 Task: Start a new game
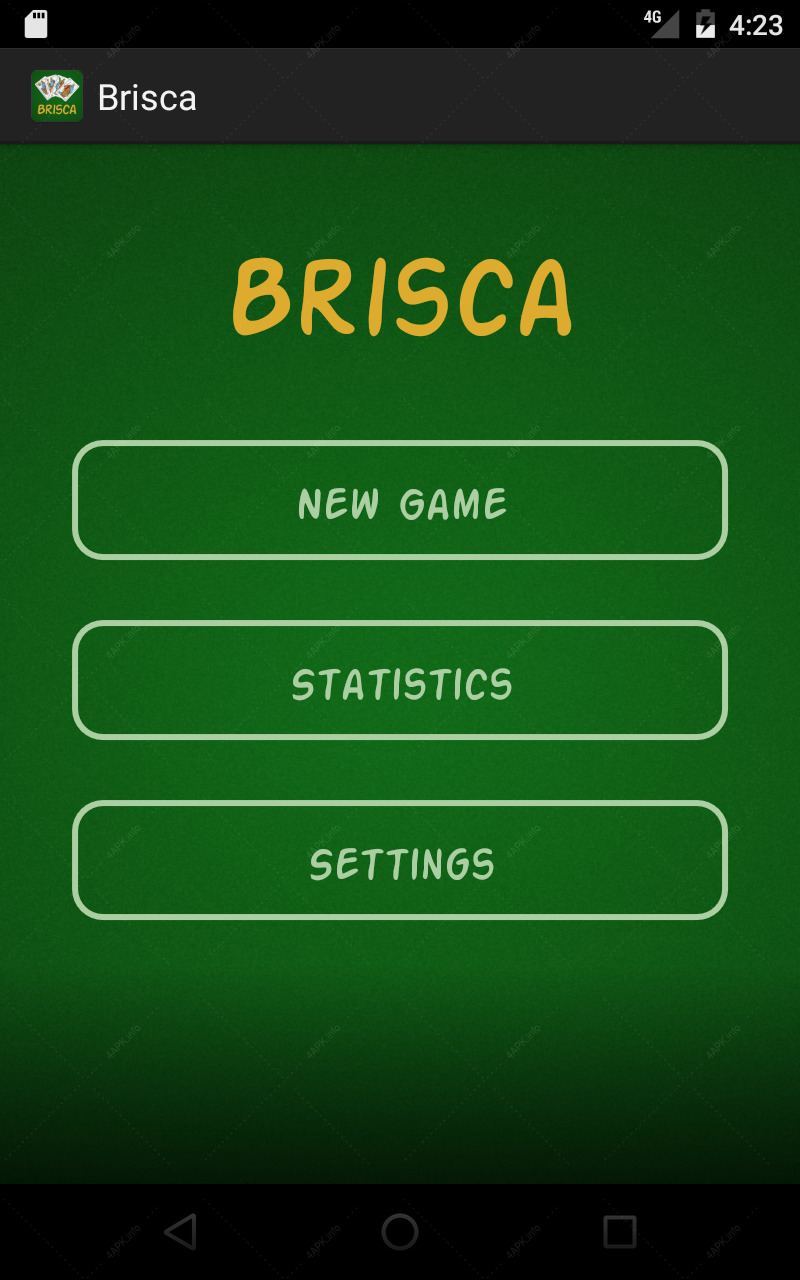(400, 500)
